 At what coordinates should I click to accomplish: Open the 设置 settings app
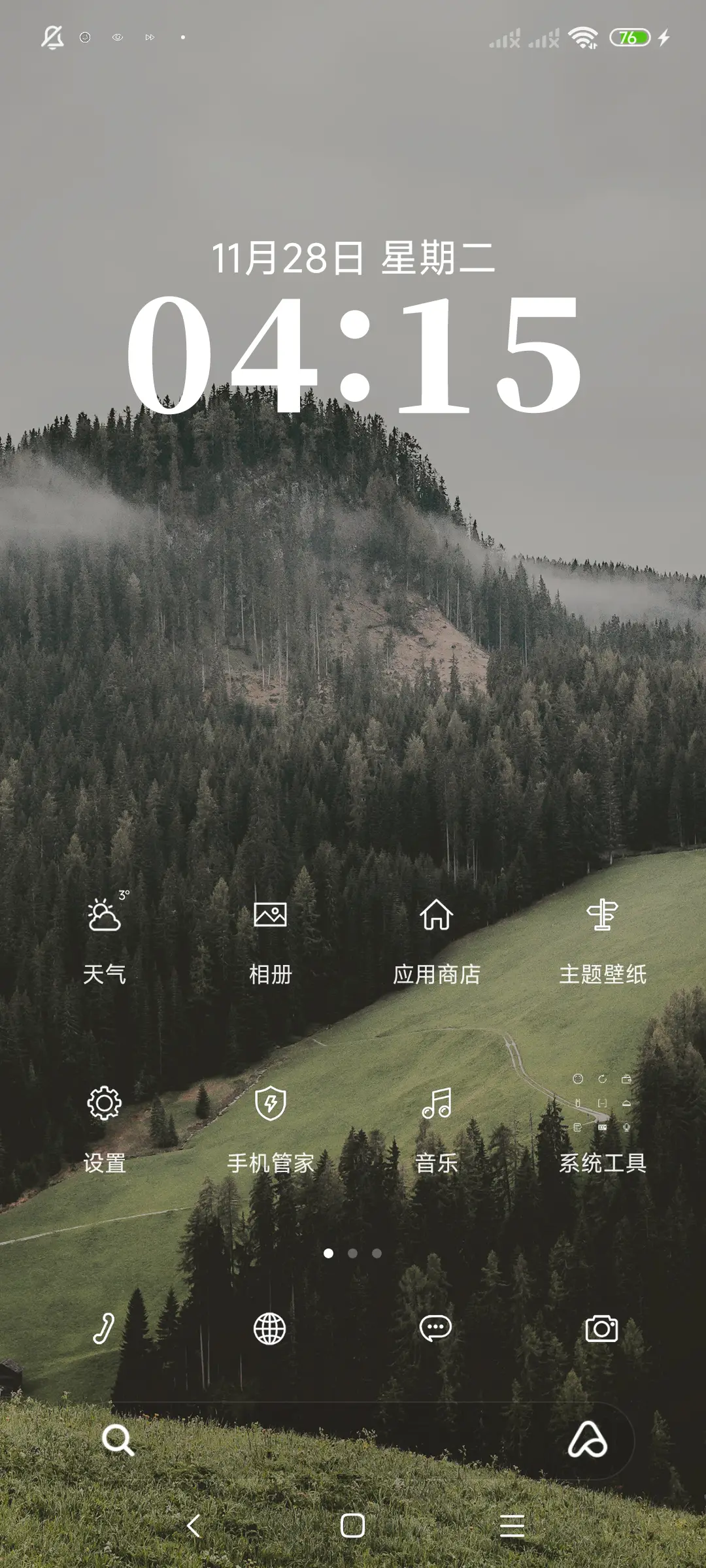coord(105,1117)
